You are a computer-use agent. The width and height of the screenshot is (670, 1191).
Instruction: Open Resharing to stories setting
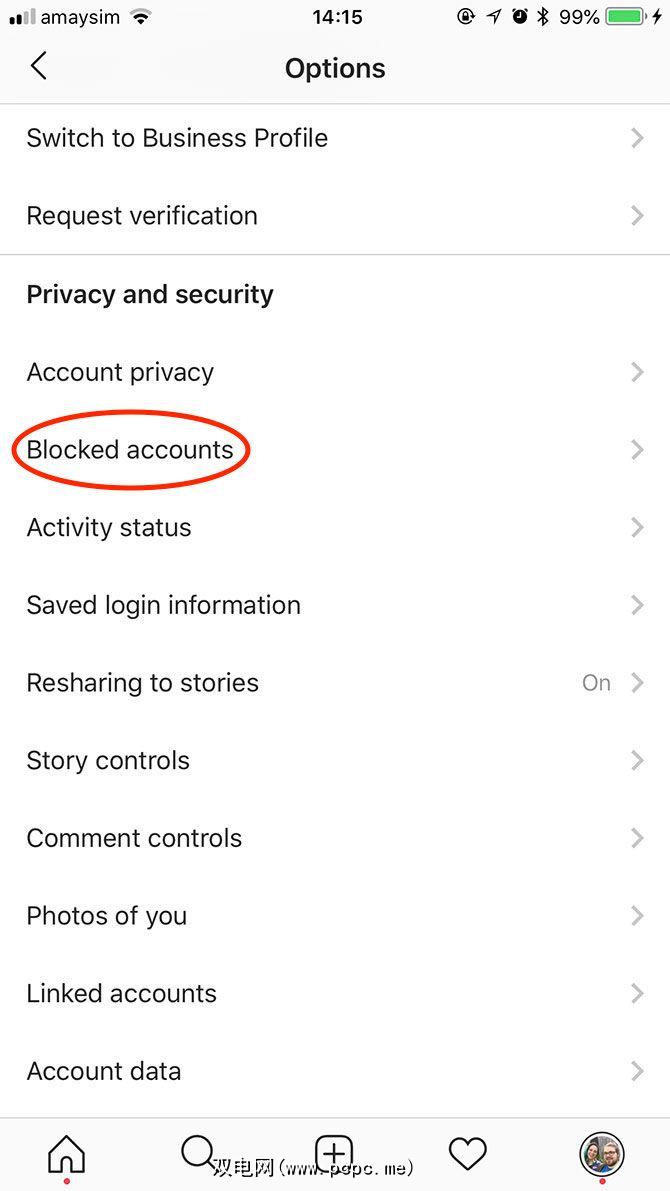[143, 683]
